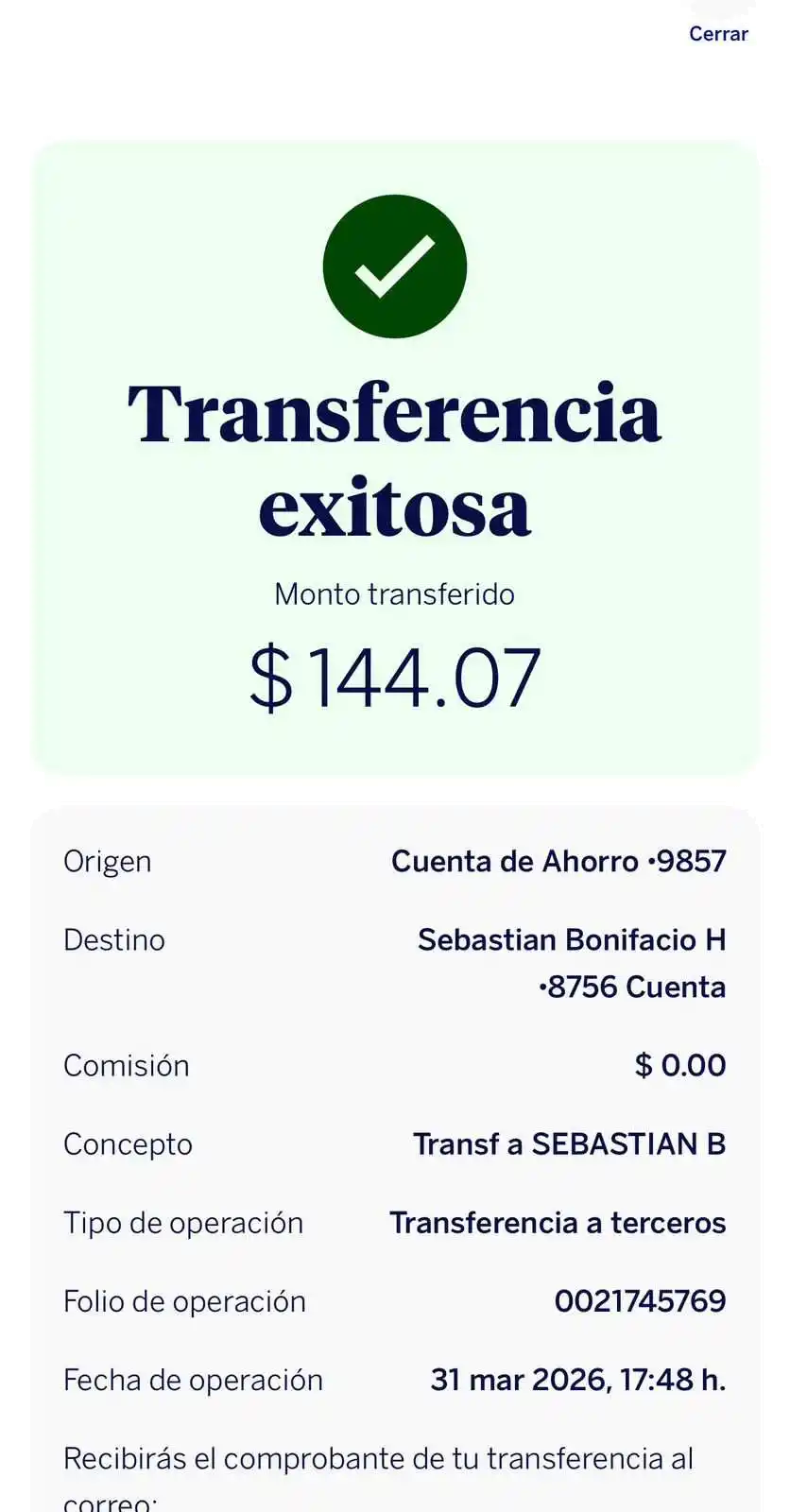The image size is (790, 1512).
Task: Close the transfer confirmation with Cerrar
Action: click(718, 34)
